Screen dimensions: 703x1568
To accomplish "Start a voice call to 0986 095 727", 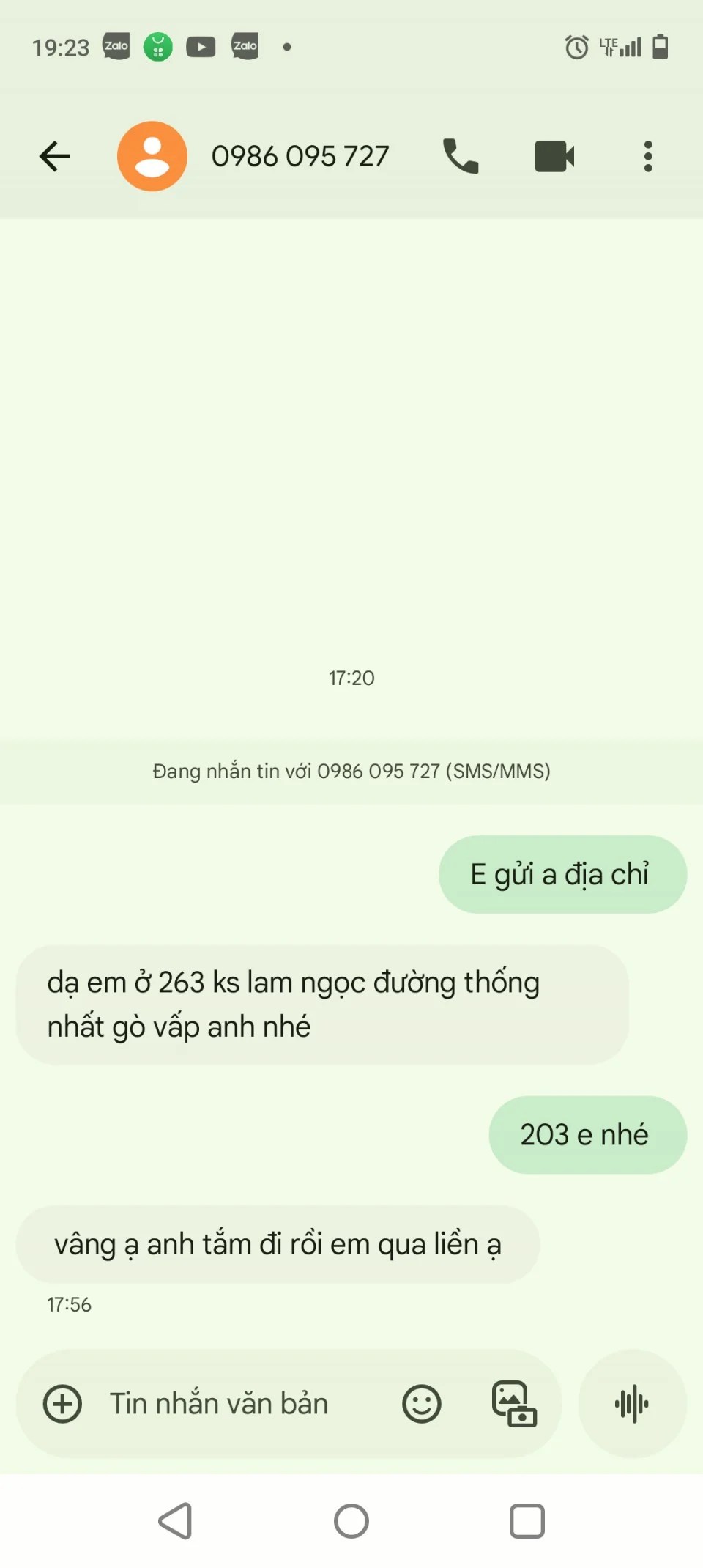I will [x=461, y=156].
